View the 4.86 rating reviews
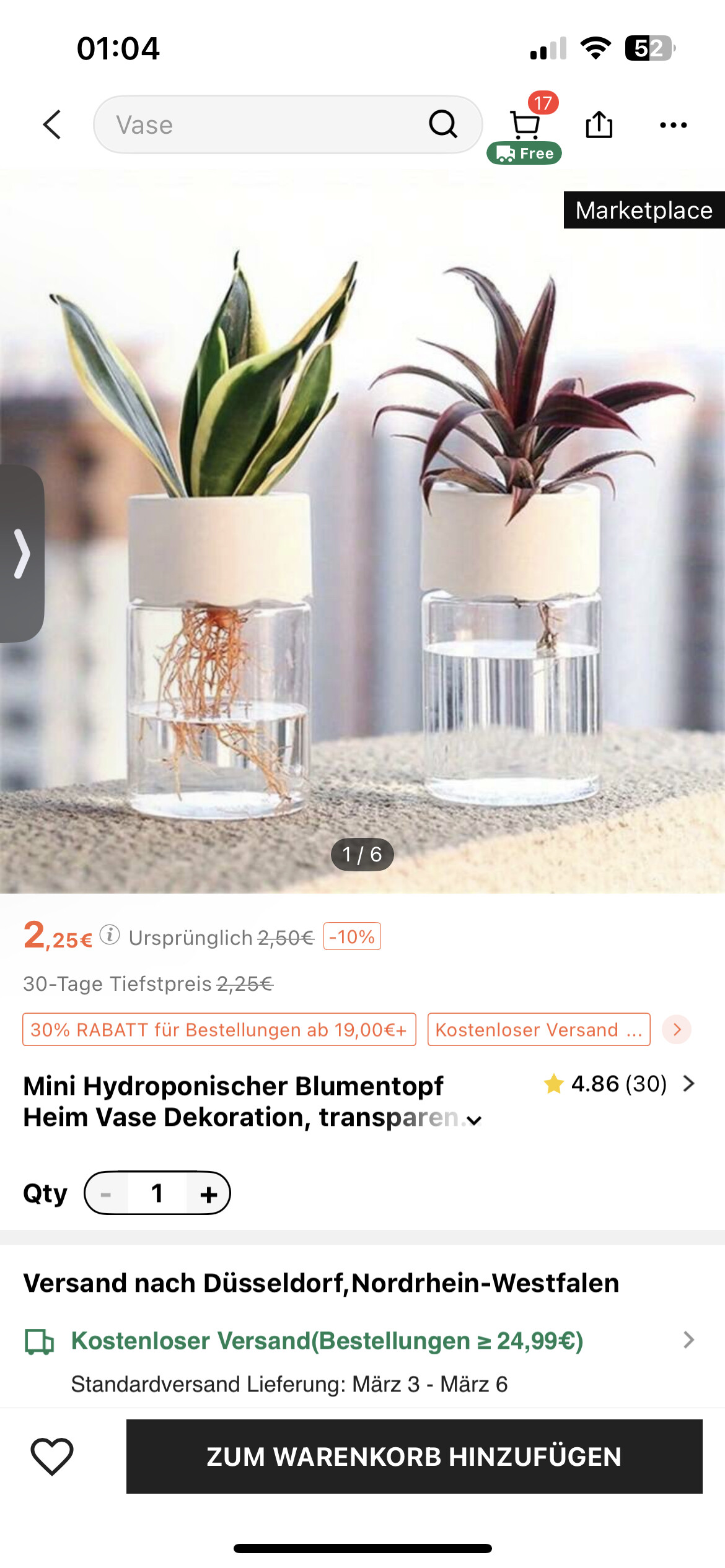This screenshot has width=725, height=1568. 618,1084
